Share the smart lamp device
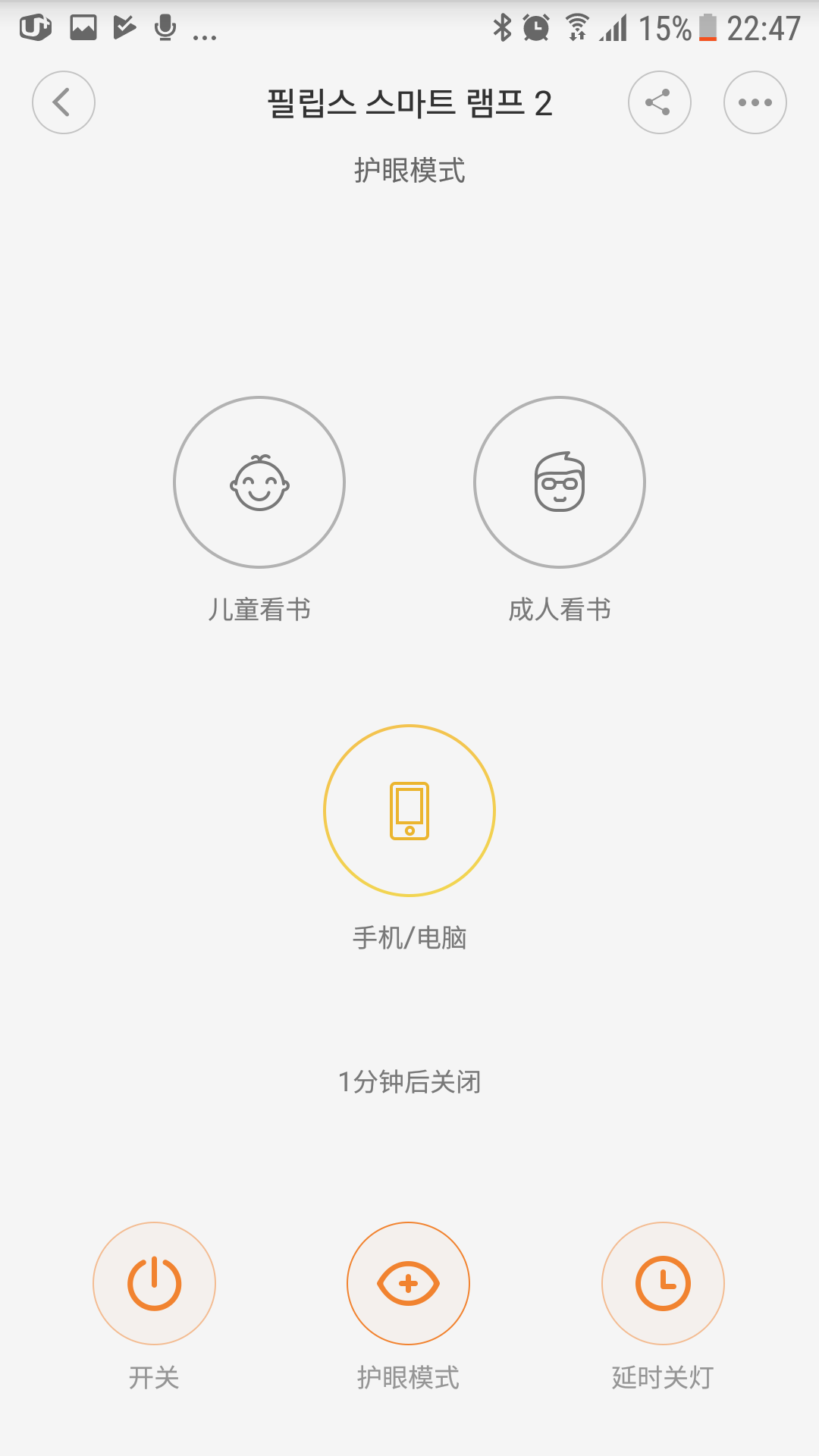 tap(659, 102)
